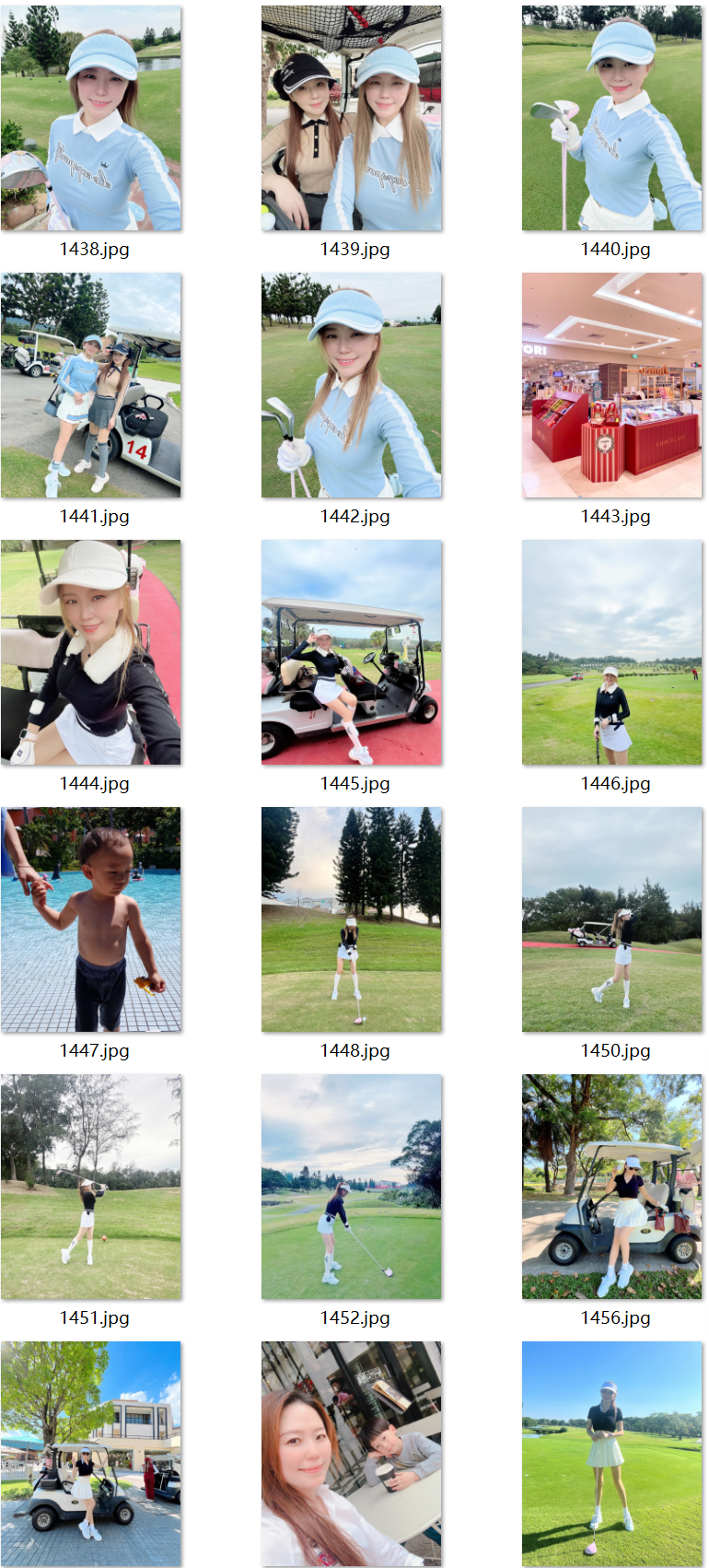
Task: Open file 1452.jpg
Action: coord(352,1187)
